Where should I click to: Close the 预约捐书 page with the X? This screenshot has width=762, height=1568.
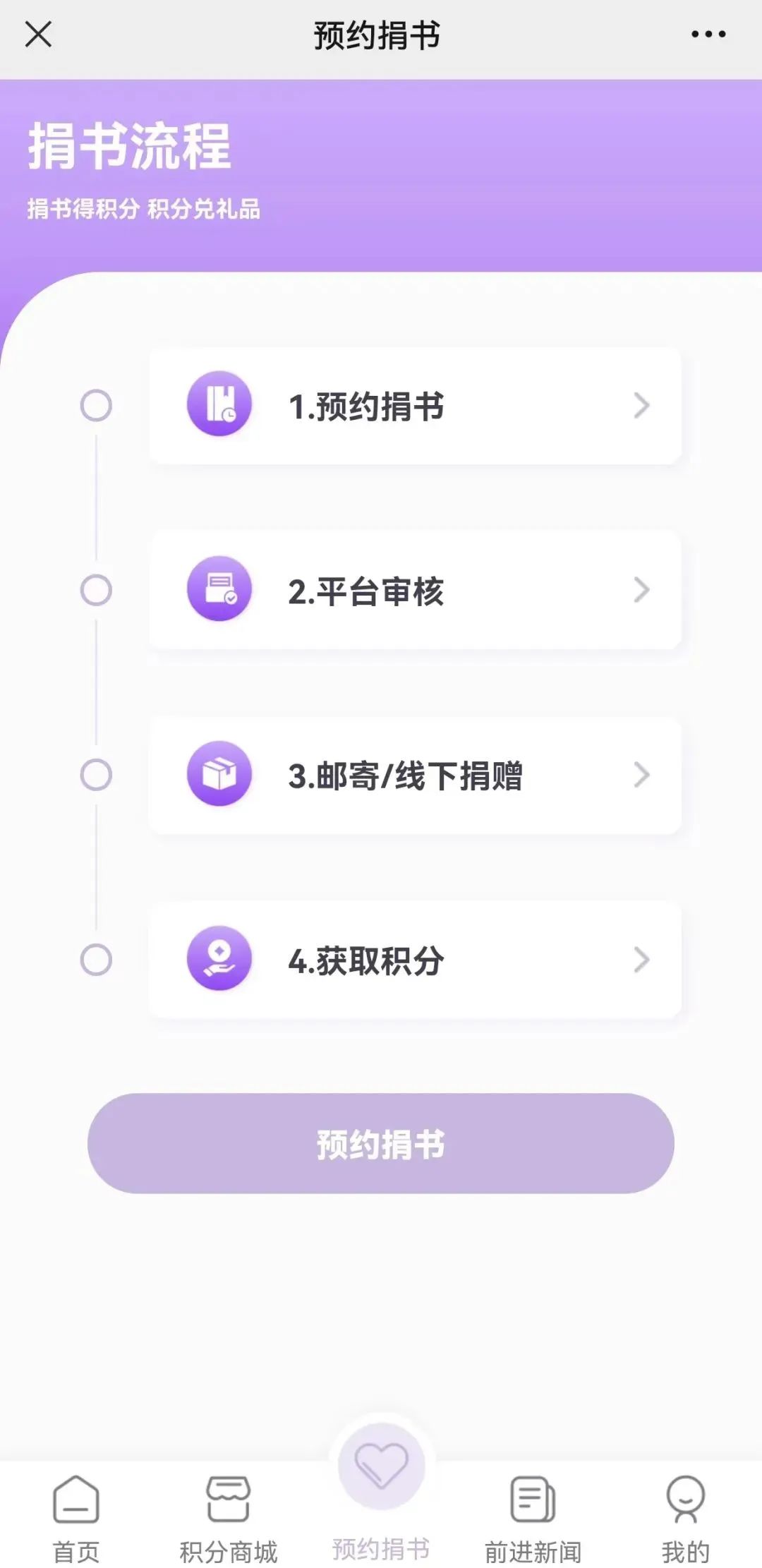38,34
